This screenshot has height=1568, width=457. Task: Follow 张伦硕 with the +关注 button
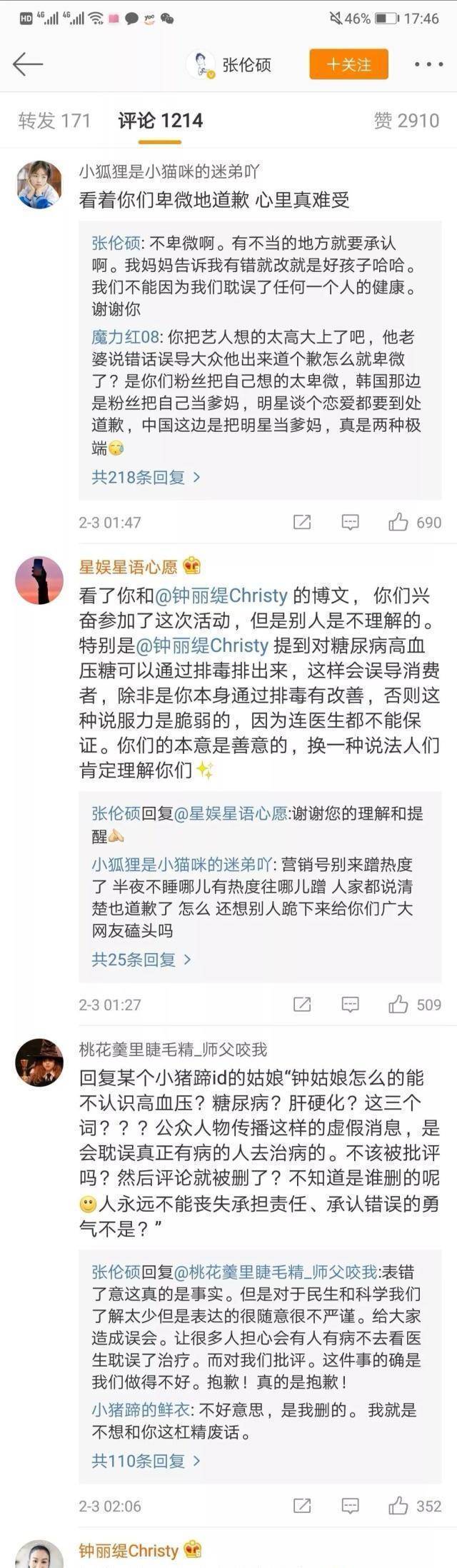348,65
